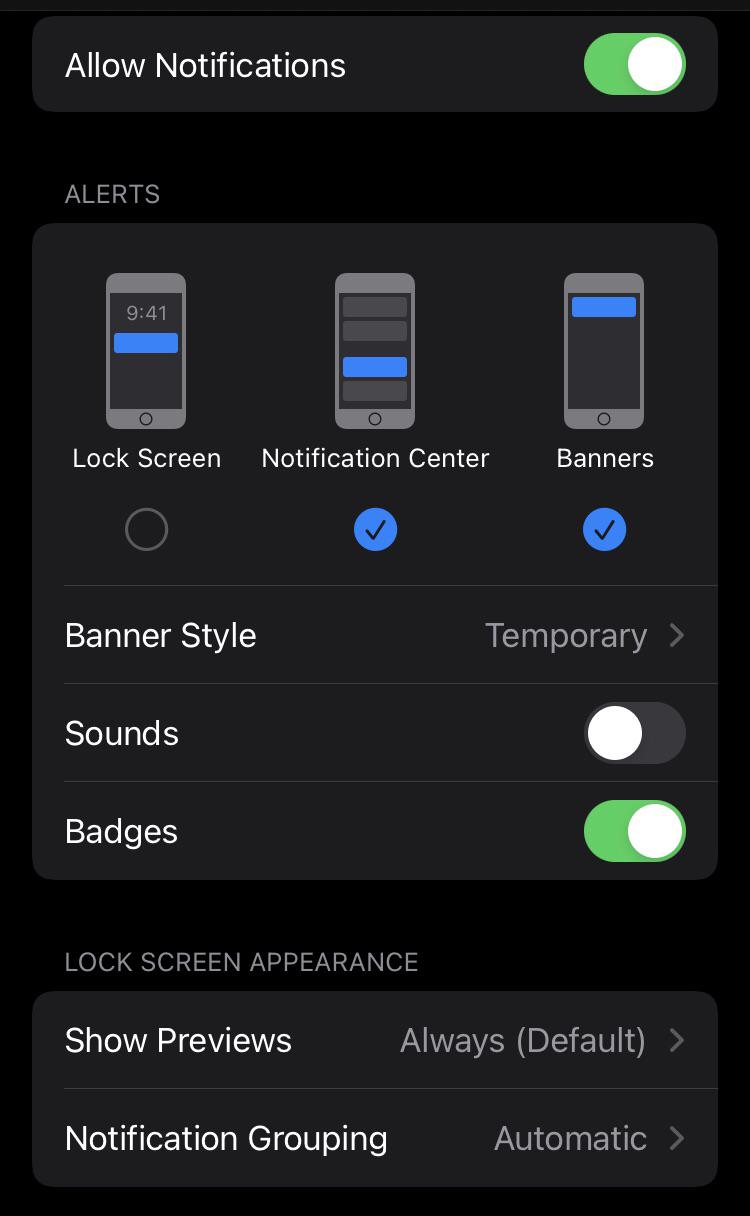
Task: Tap the blue banner inside Lock Screen preview
Action: tap(146, 343)
